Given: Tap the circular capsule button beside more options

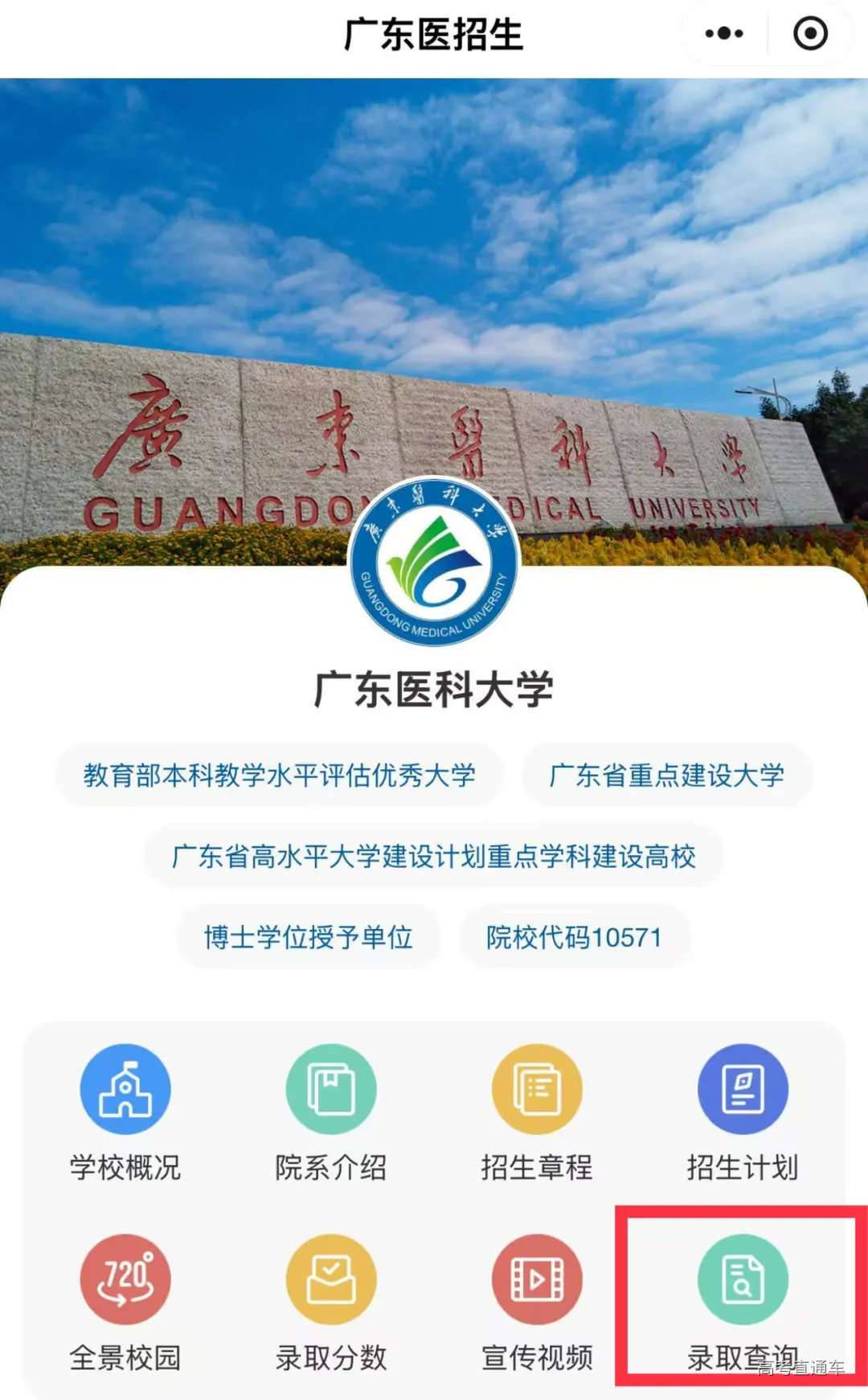Looking at the screenshot, I should 809,33.
